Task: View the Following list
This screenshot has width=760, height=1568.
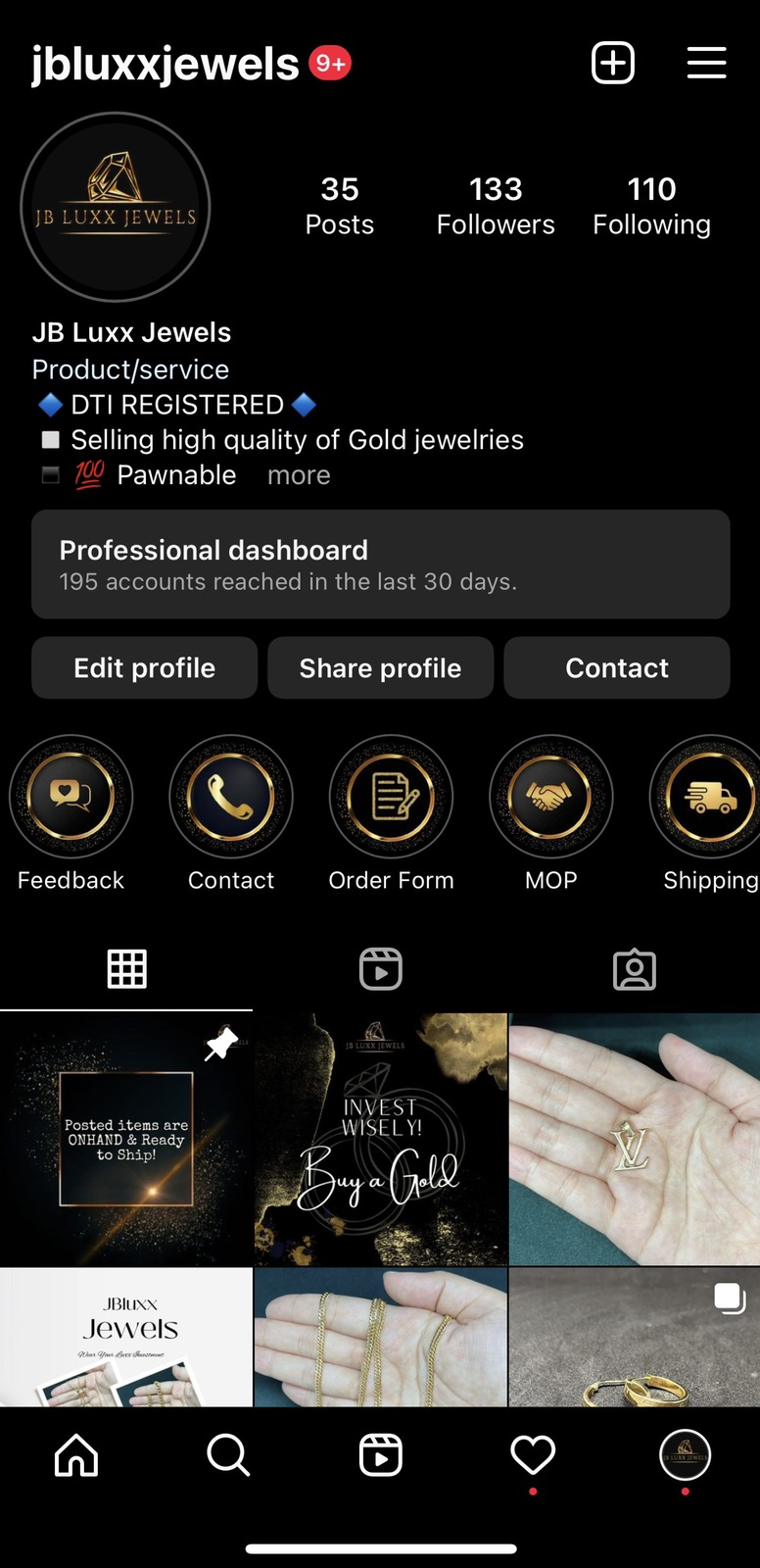Action: [651, 206]
